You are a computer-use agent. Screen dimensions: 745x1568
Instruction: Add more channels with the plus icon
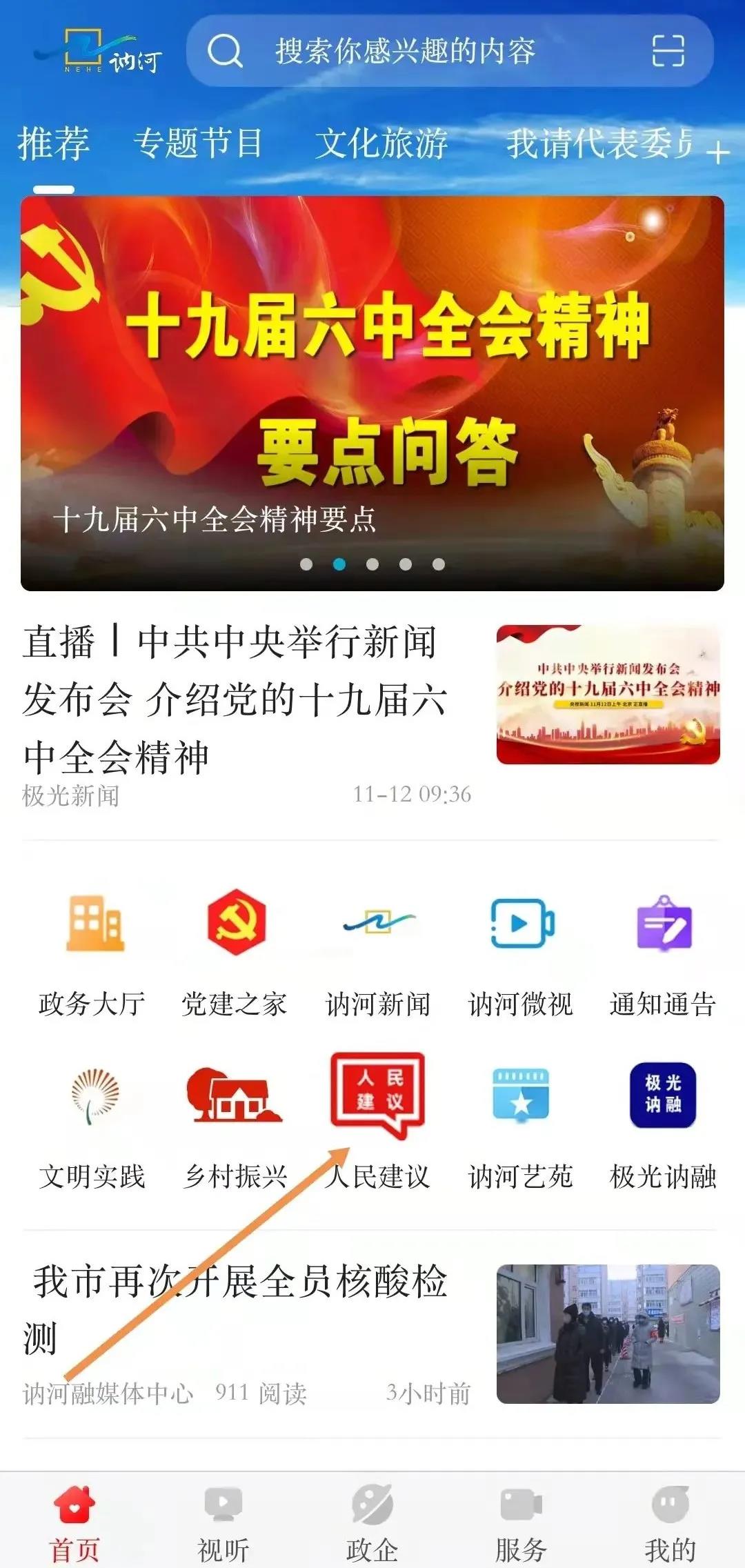[x=718, y=153]
